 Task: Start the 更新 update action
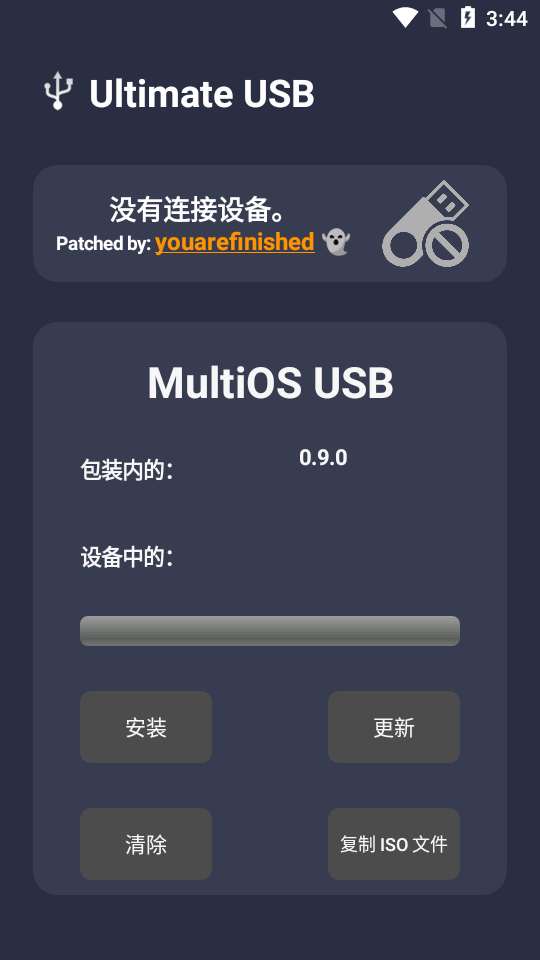[394, 727]
